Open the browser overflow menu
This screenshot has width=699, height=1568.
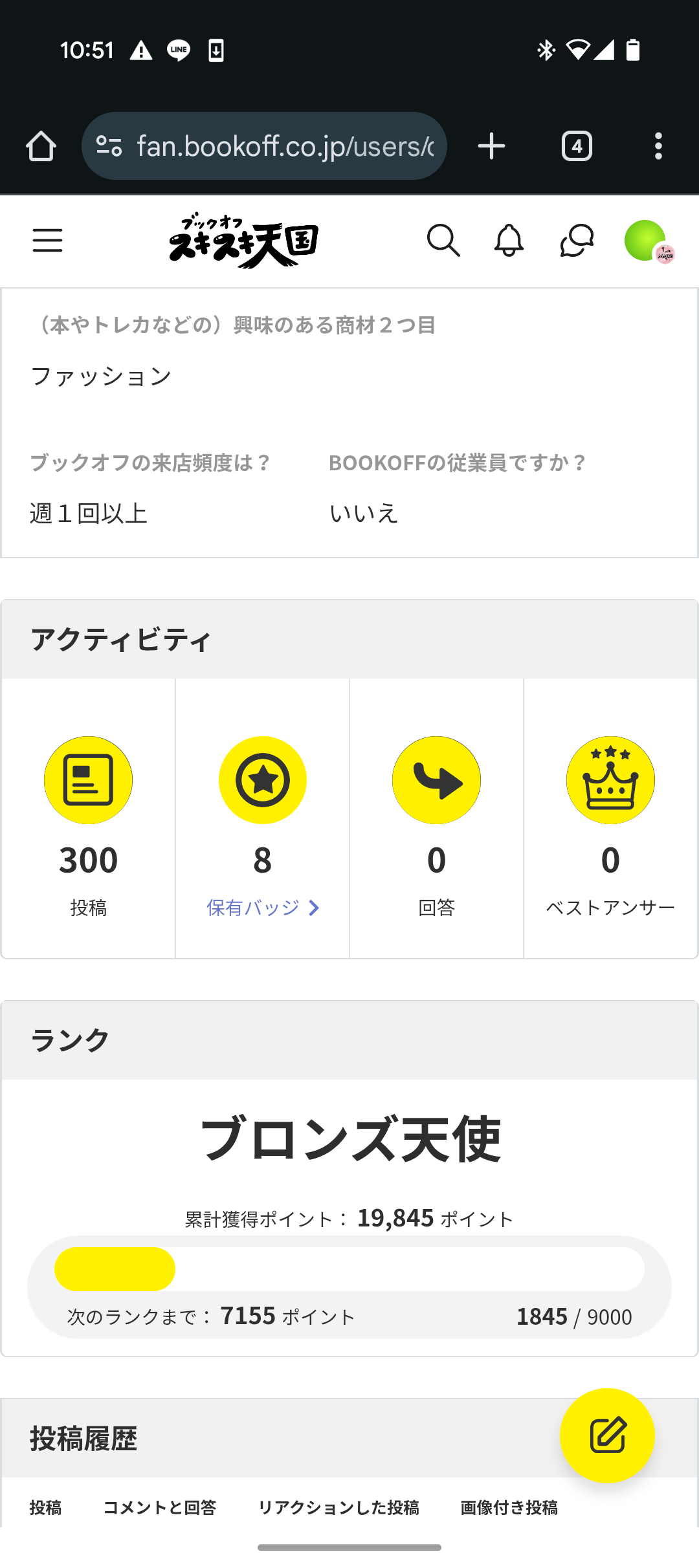(658, 146)
